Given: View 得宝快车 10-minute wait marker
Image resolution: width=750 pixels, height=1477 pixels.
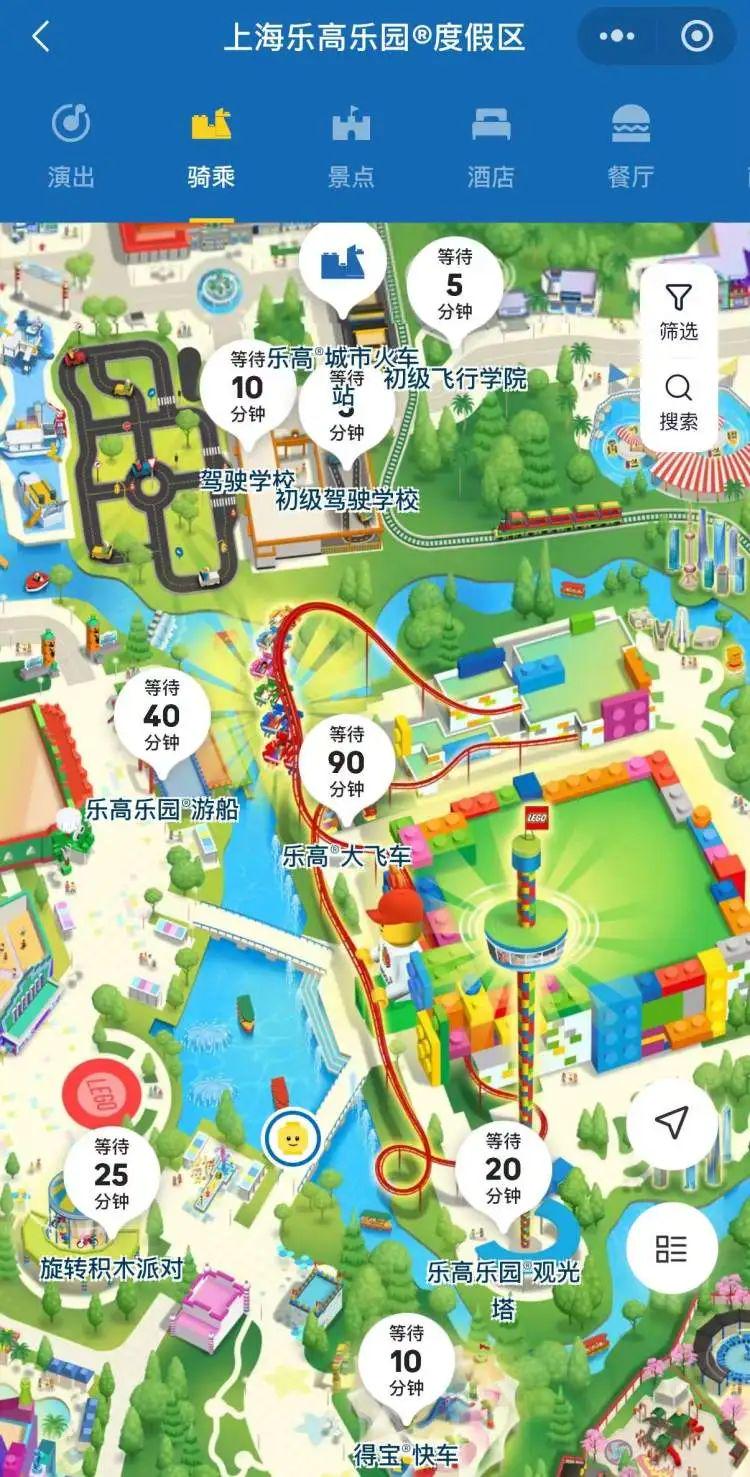Looking at the screenshot, I should pyautogui.click(x=406, y=1361).
